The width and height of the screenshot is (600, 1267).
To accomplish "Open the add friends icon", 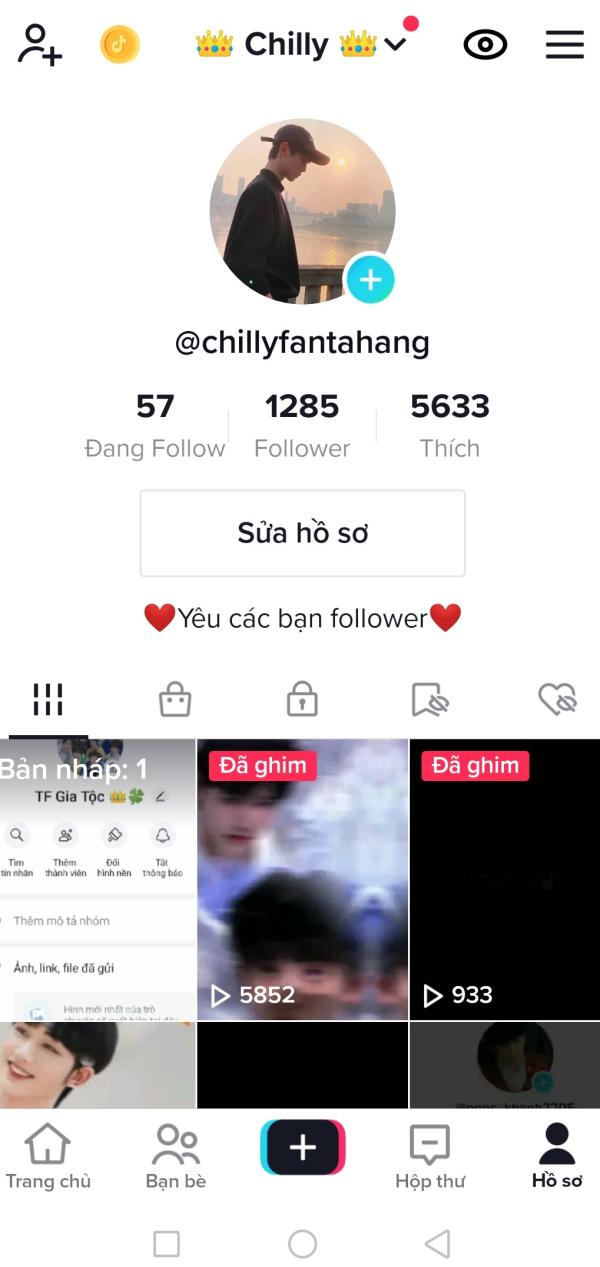I will point(40,44).
